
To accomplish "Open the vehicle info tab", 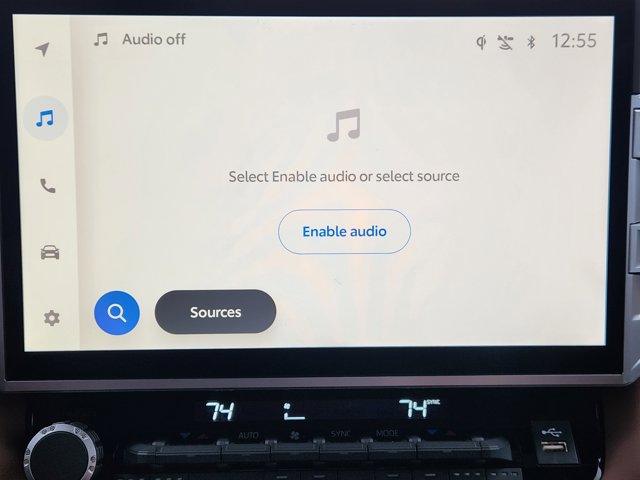I will (x=49, y=252).
